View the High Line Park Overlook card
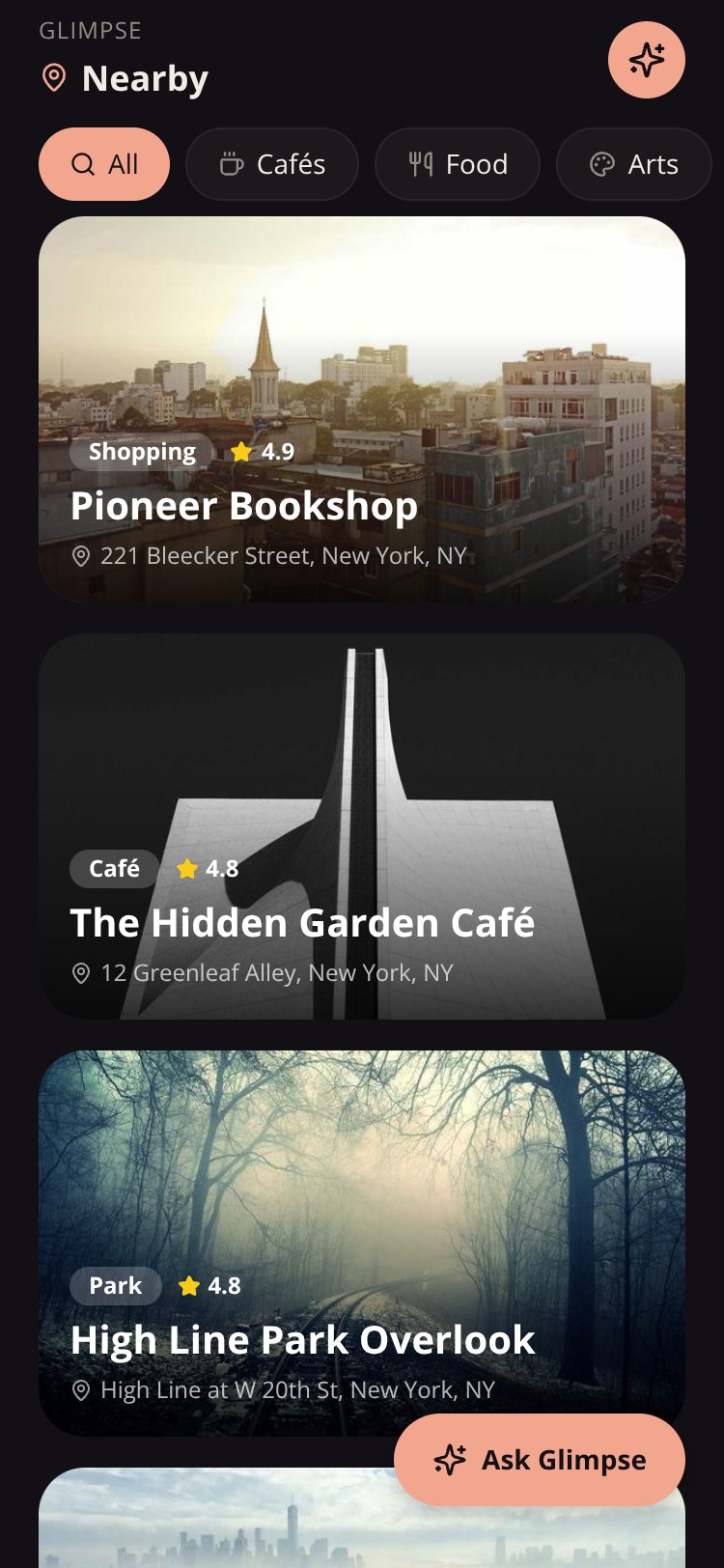The height and width of the screenshot is (1568, 724). (x=362, y=1244)
